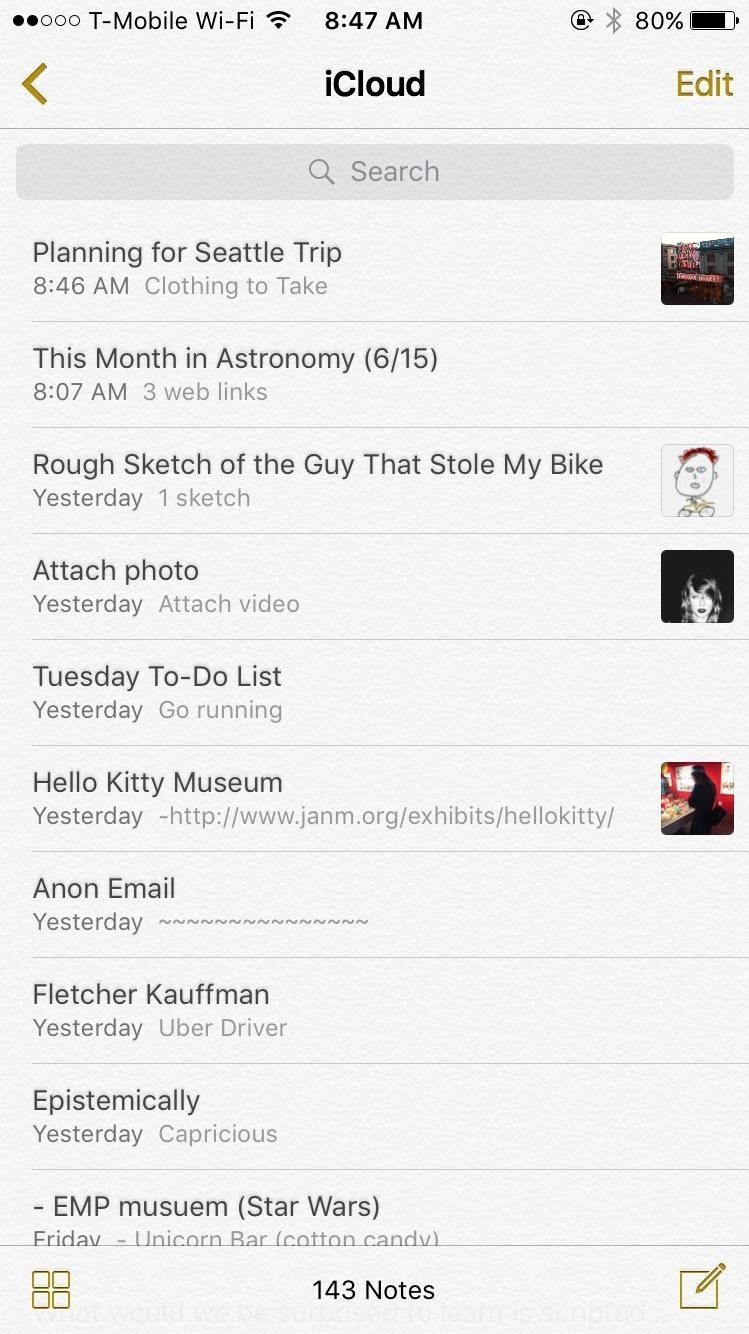Viewport: 749px width, 1334px height.
Task: Select the Planning for Seattle Trip note
Action: [300, 267]
